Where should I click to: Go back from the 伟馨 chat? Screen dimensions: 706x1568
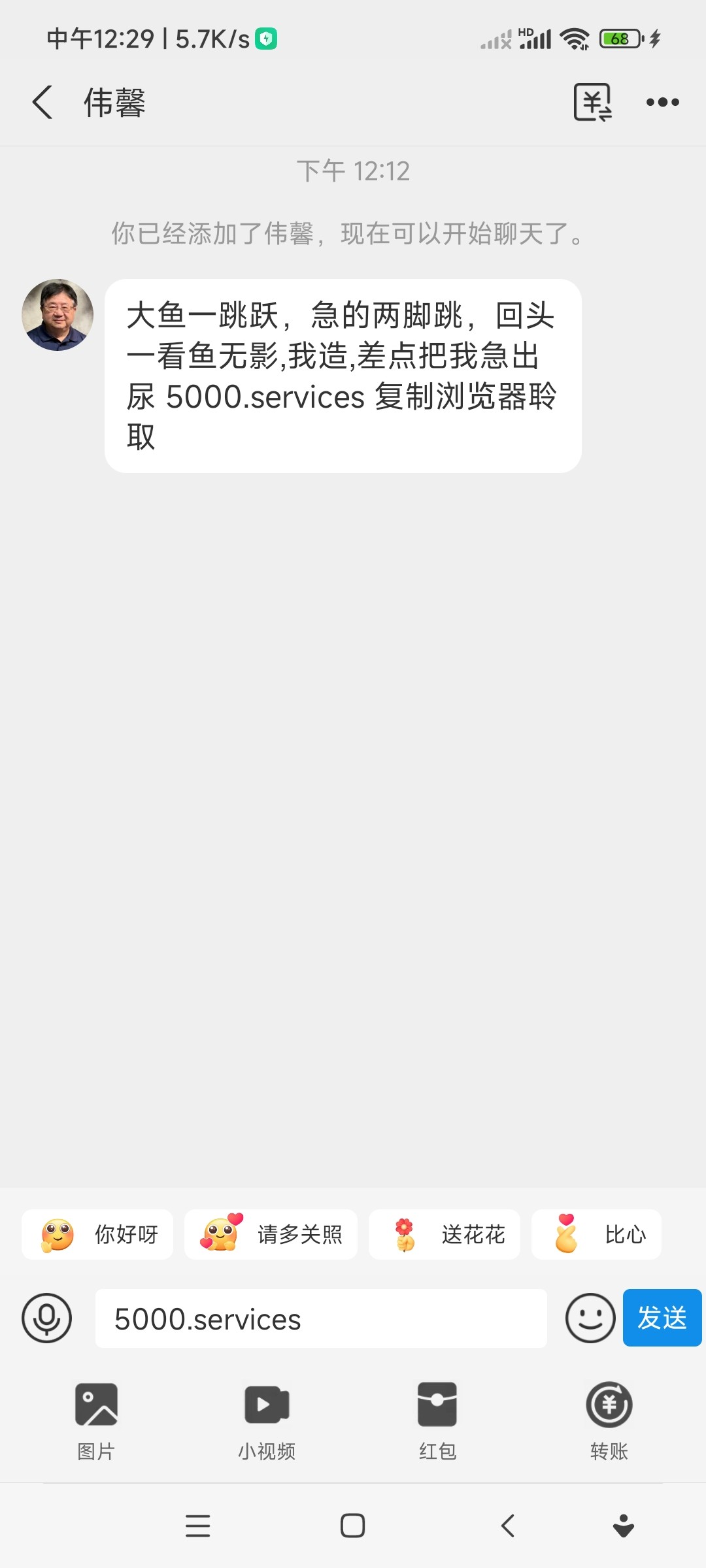coord(42,103)
